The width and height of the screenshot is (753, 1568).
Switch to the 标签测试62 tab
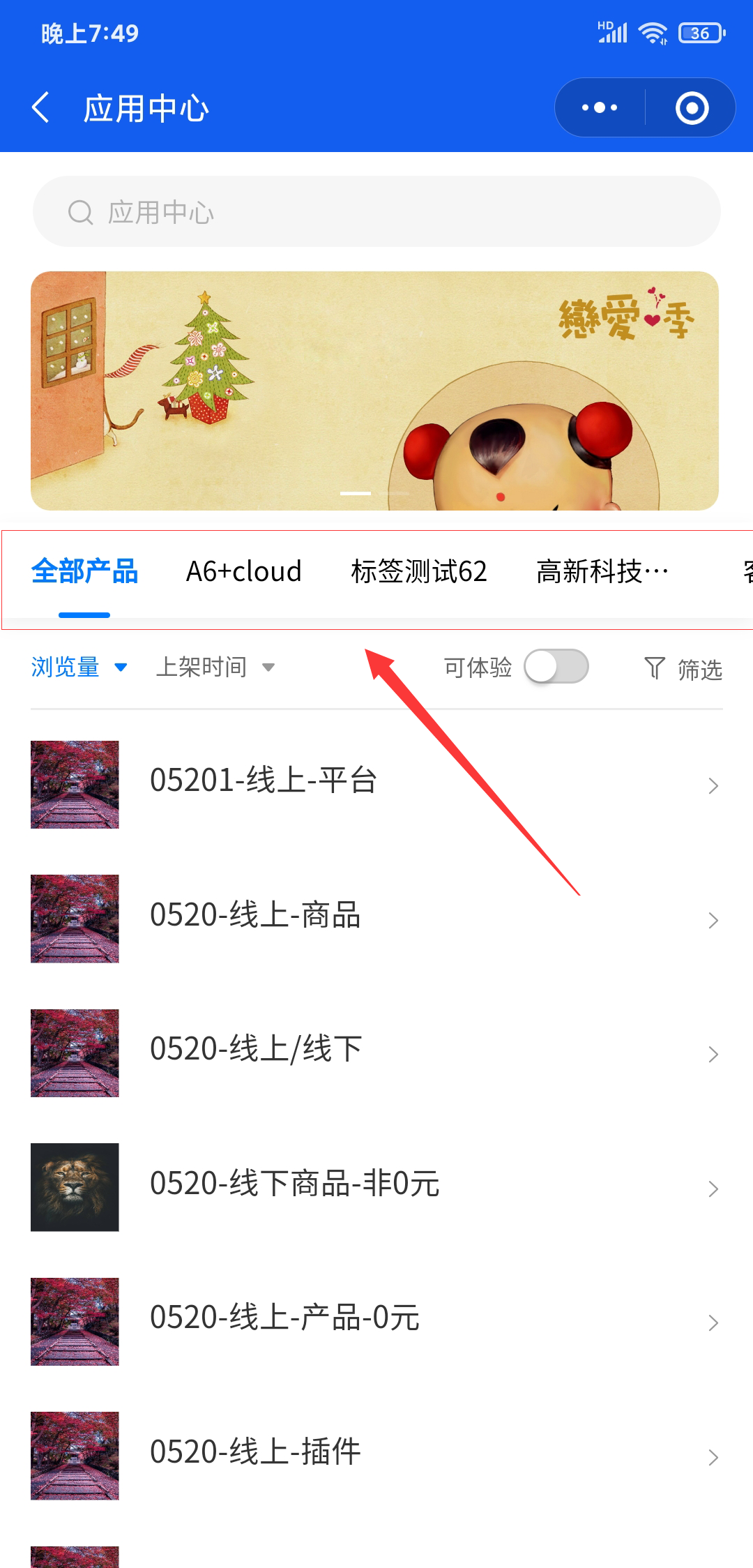coord(418,572)
